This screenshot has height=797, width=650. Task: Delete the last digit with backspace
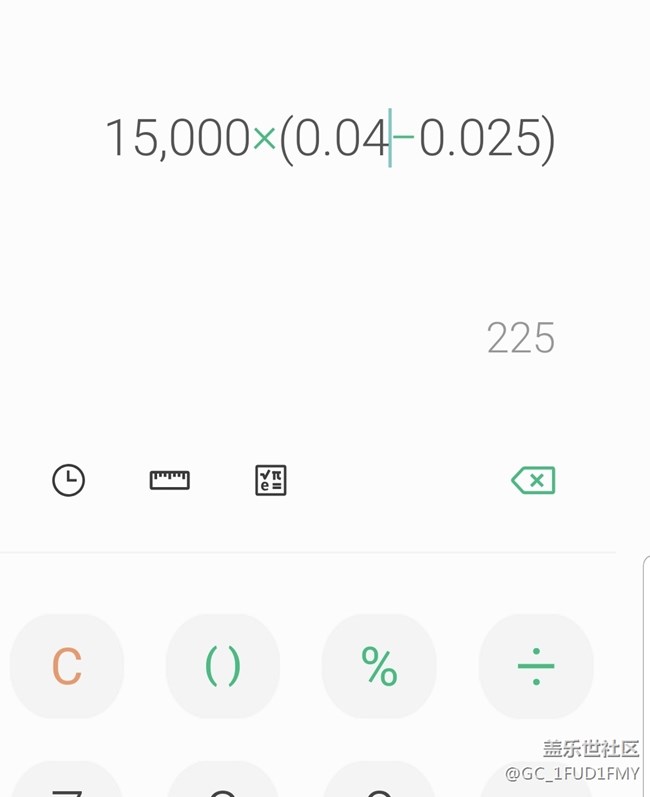pos(533,480)
